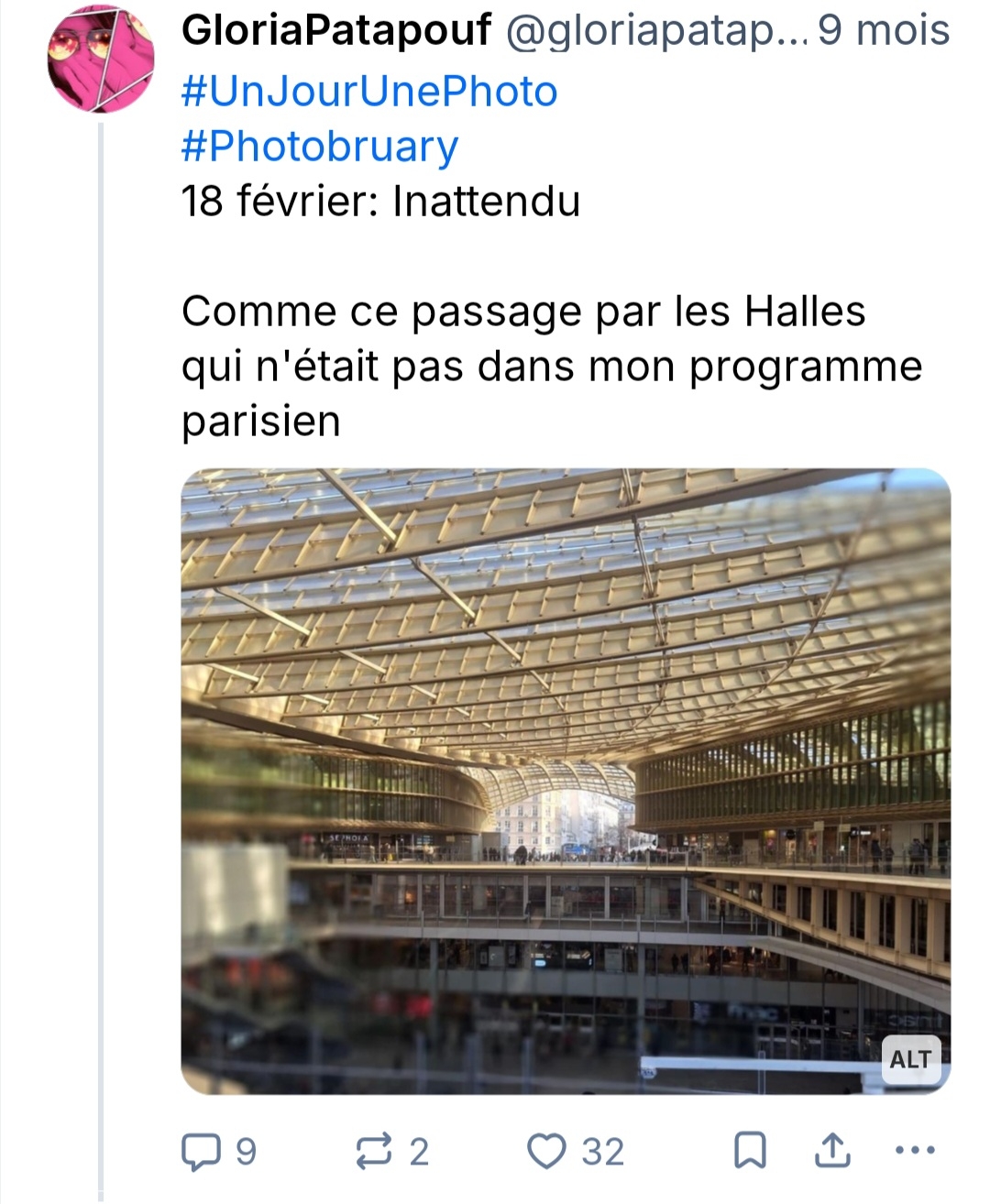This screenshot has height=1204, width=990.
Task: Open the GloriaPatapouf display name
Action: pos(335,30)
